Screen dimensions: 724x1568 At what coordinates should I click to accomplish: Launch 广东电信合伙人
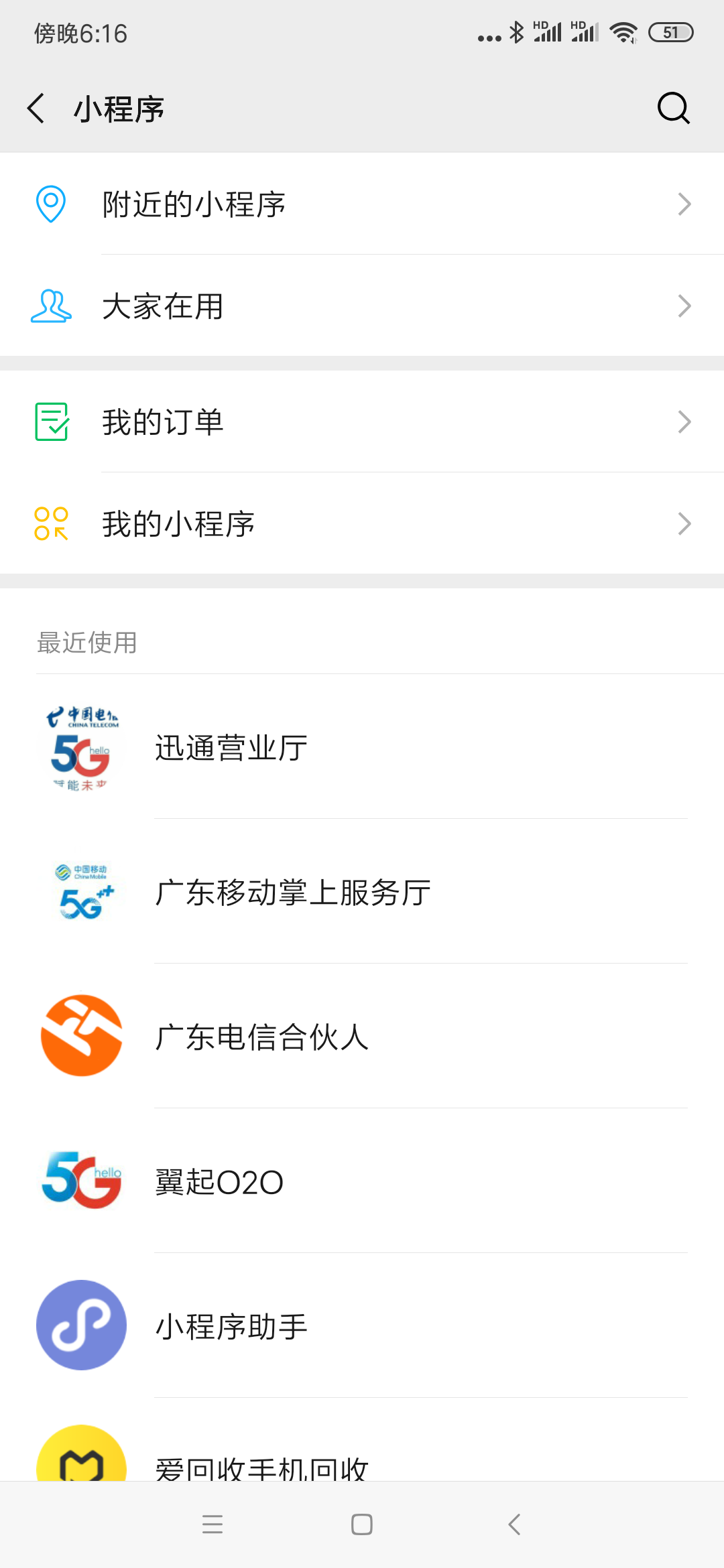coord(362,1037)
